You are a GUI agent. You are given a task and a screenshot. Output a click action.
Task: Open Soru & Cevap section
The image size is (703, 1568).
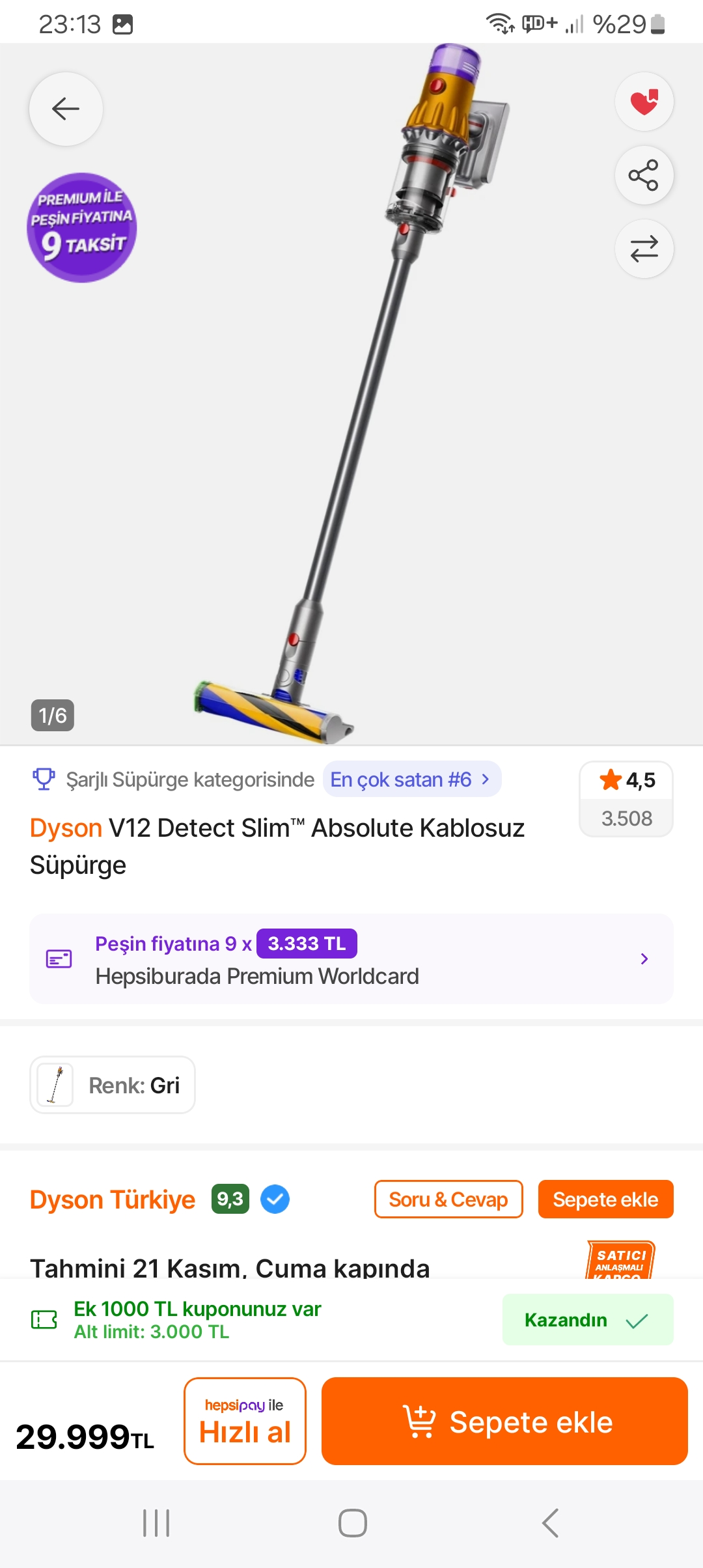click(x=448, y=1199)
